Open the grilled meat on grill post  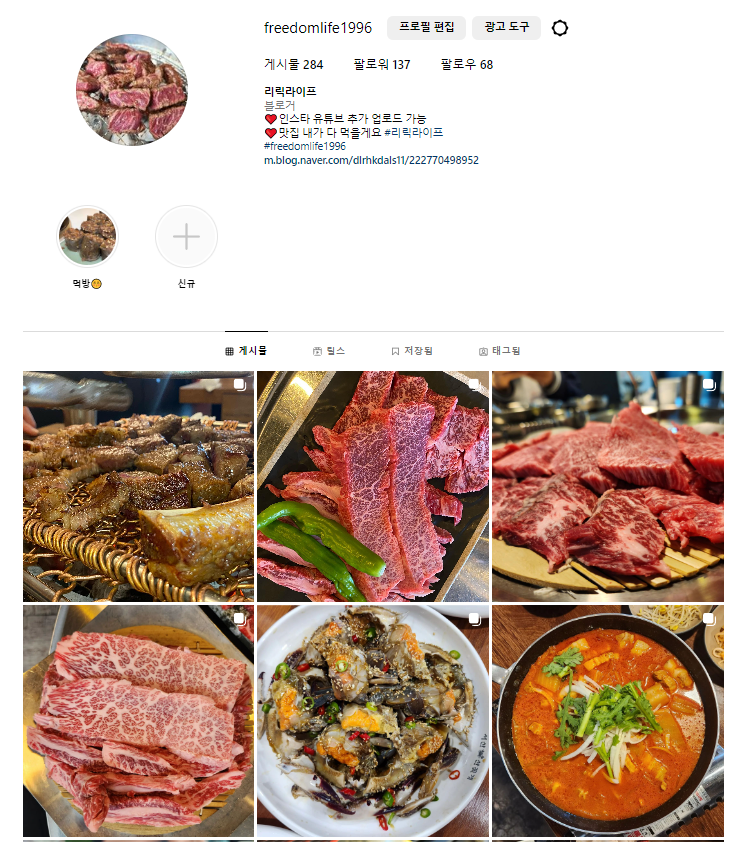pyautogui.click(x=138, y=486)
